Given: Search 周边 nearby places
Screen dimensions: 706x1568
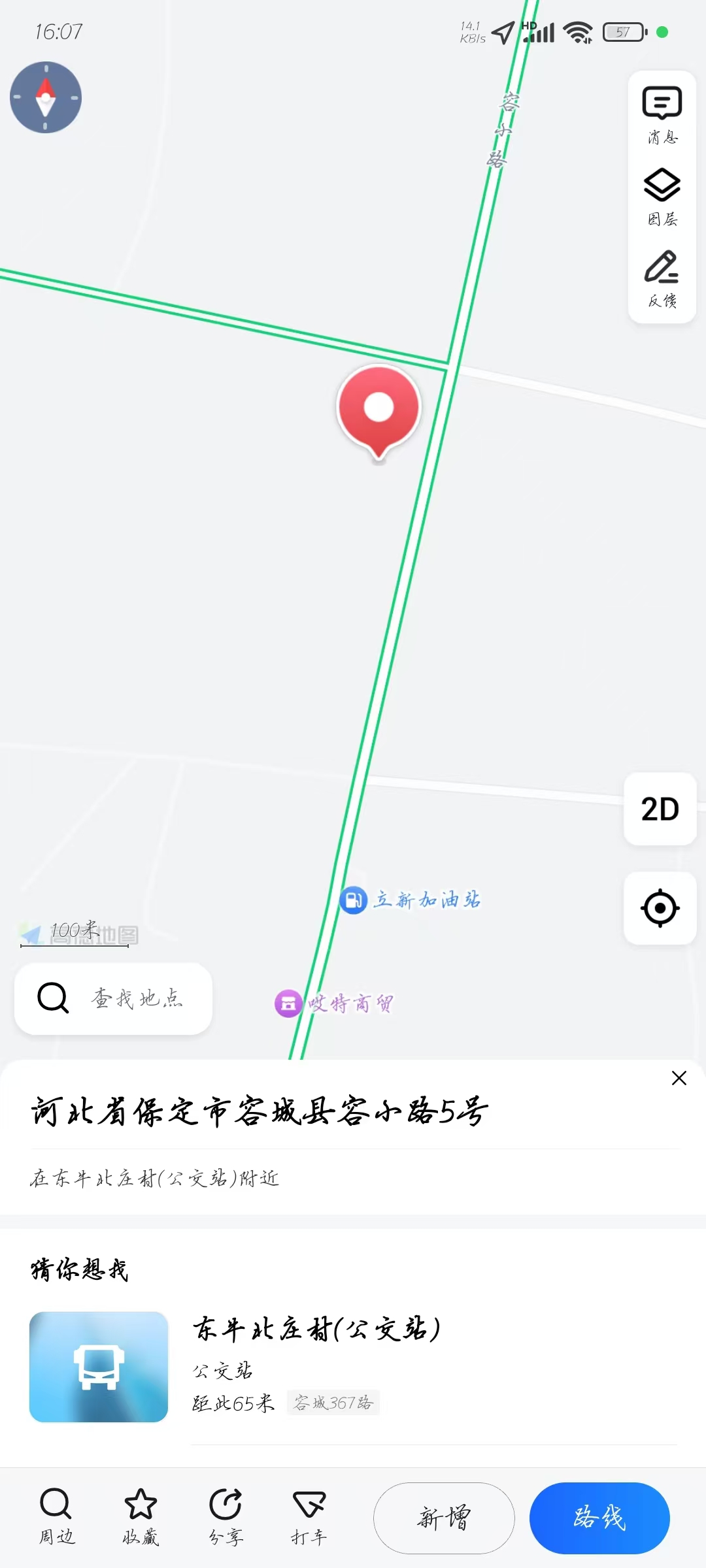Looking at the screenshot, I should tap(56, 1517).
